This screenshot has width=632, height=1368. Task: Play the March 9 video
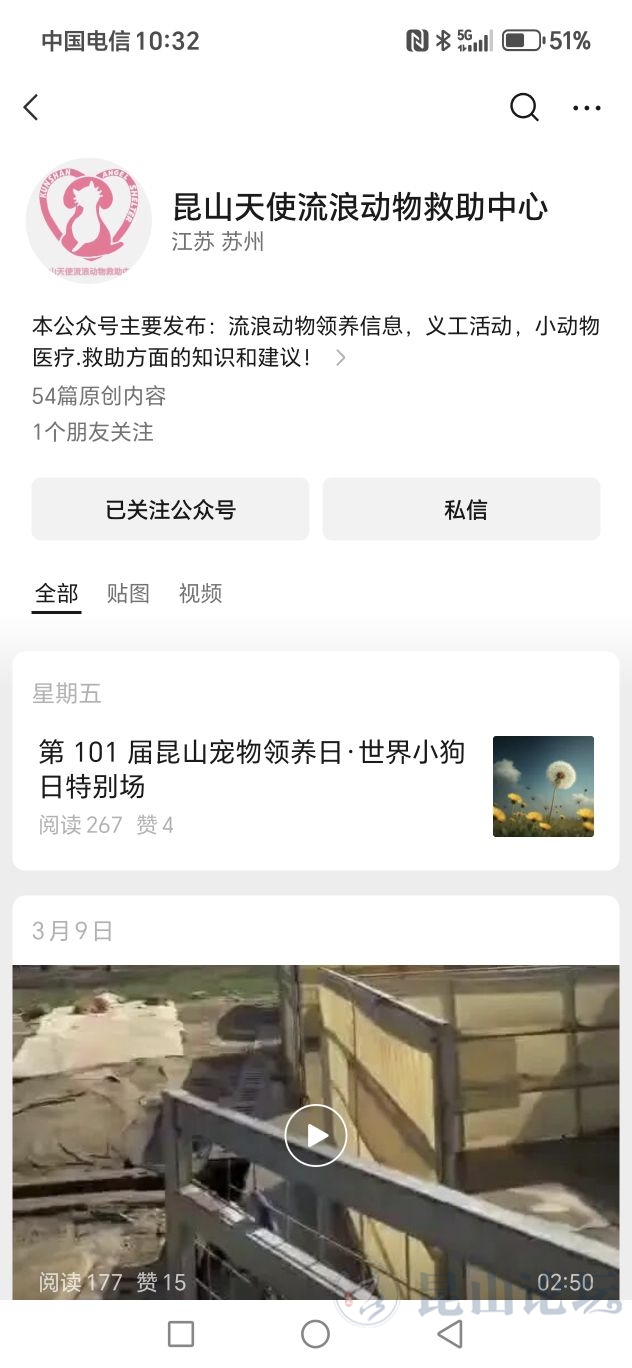pos(316,1135)
